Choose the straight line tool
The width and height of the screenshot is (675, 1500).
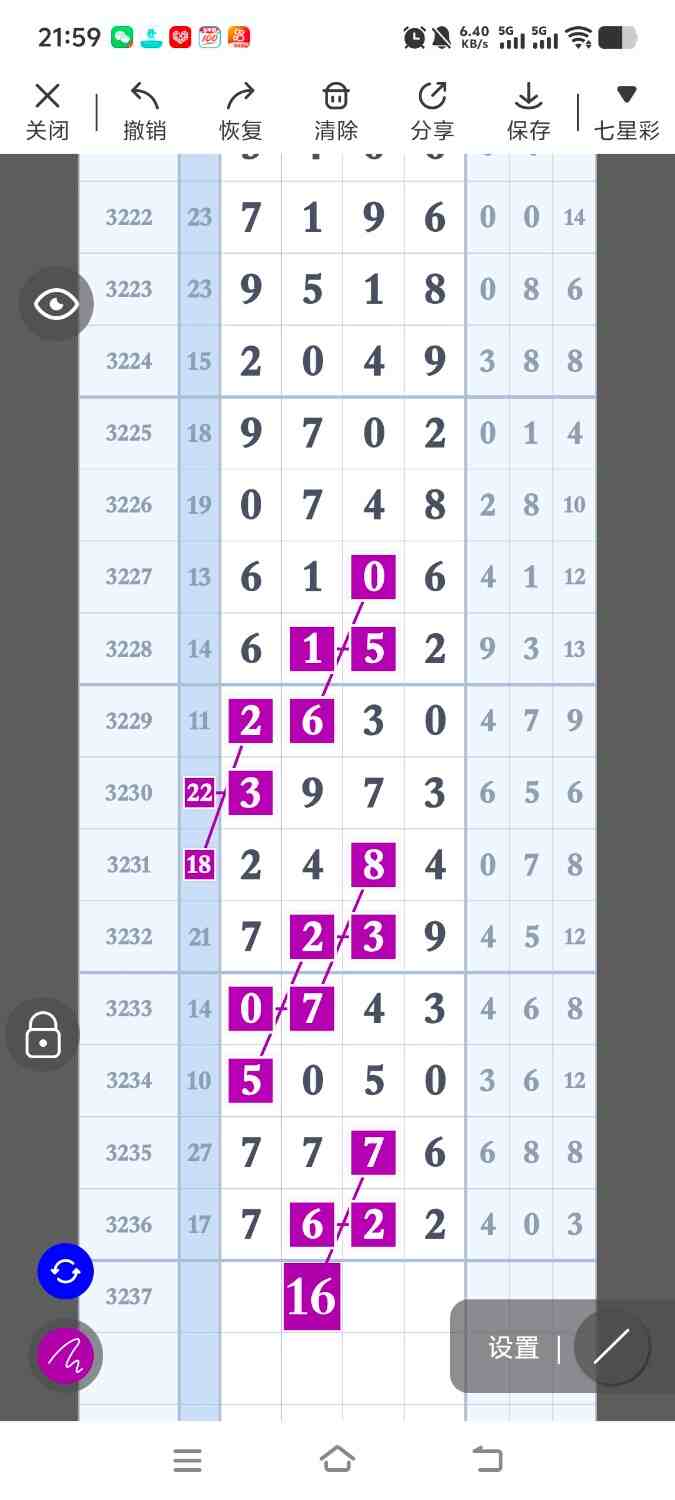pyautogui.click(x=612, y=1347)
